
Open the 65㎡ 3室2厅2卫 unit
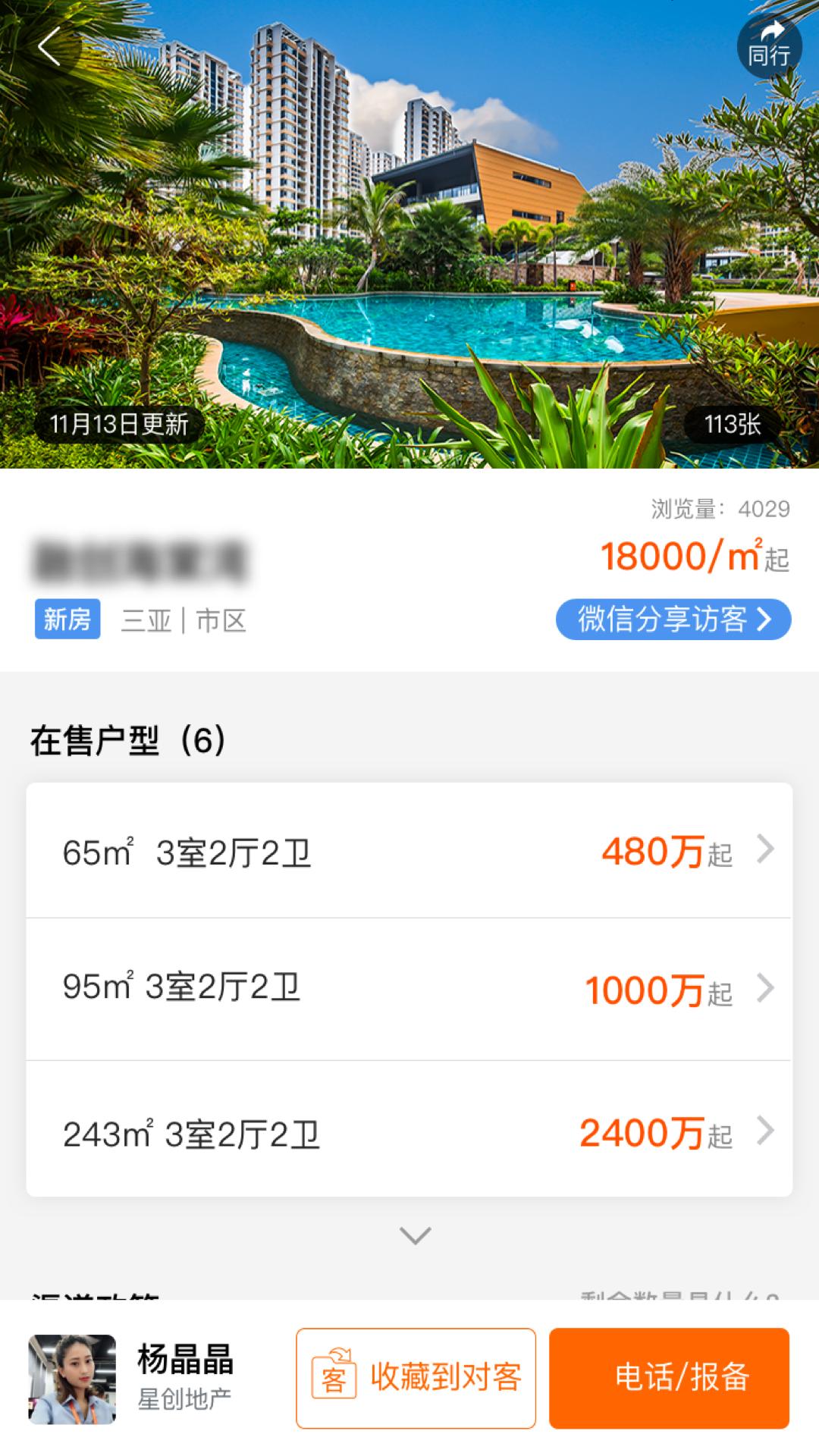[409, 851]
